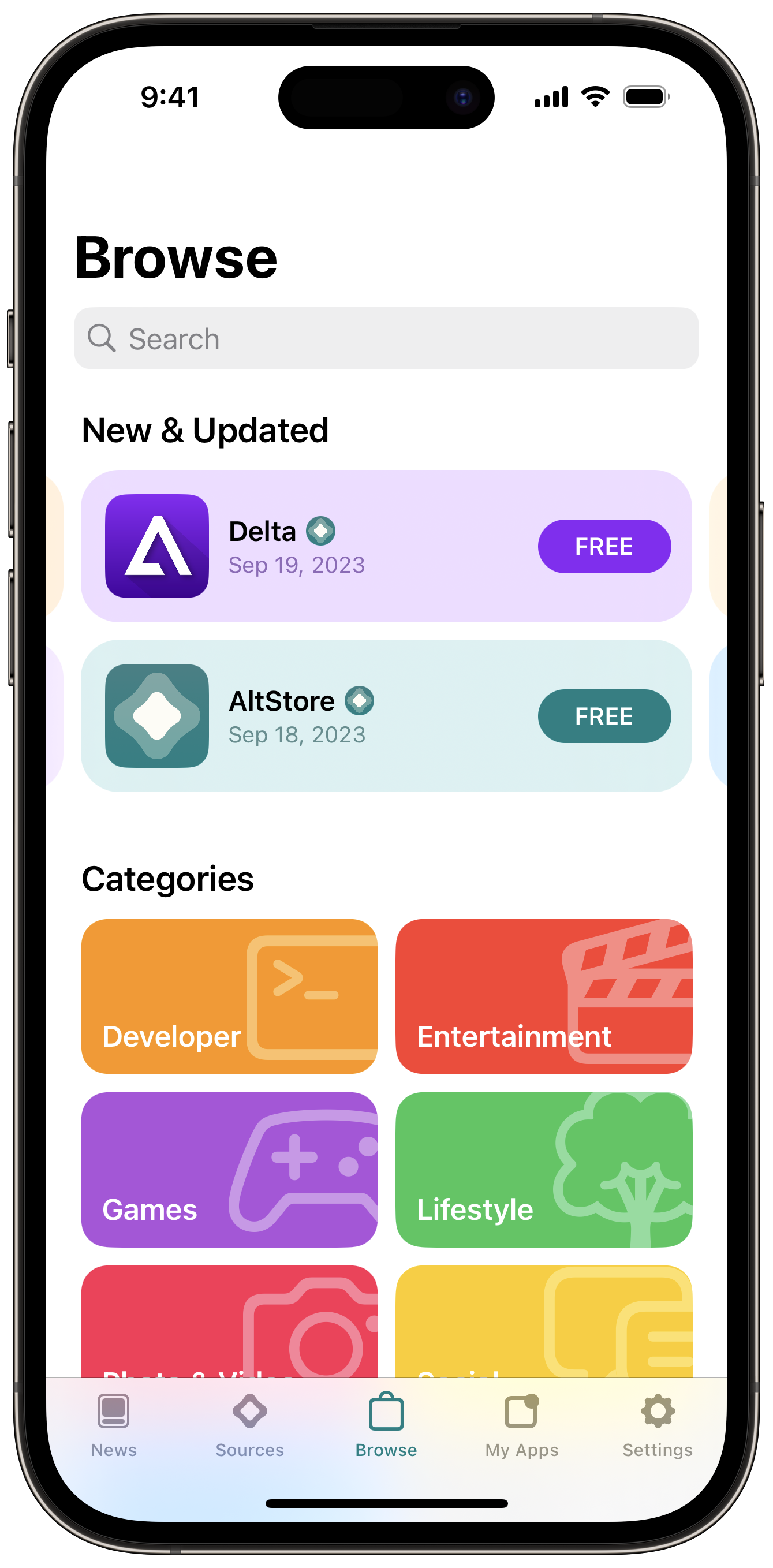Open Settings using the gear icon
The width and height of the screenshot is (773, 1568).
pyautogui.click(x=658, y=1413)
